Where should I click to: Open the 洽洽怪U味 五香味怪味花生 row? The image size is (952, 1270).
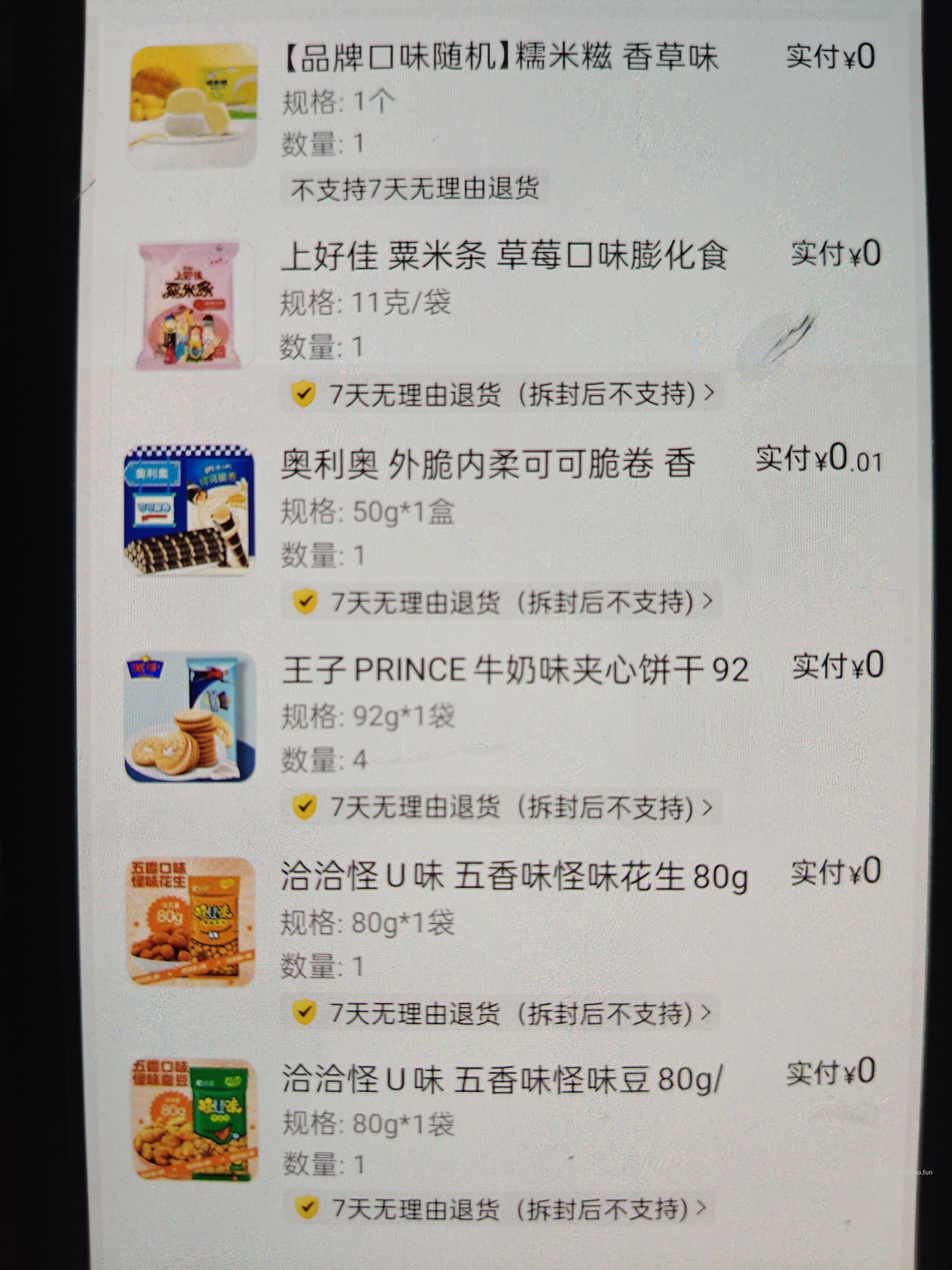click(514, 877)
